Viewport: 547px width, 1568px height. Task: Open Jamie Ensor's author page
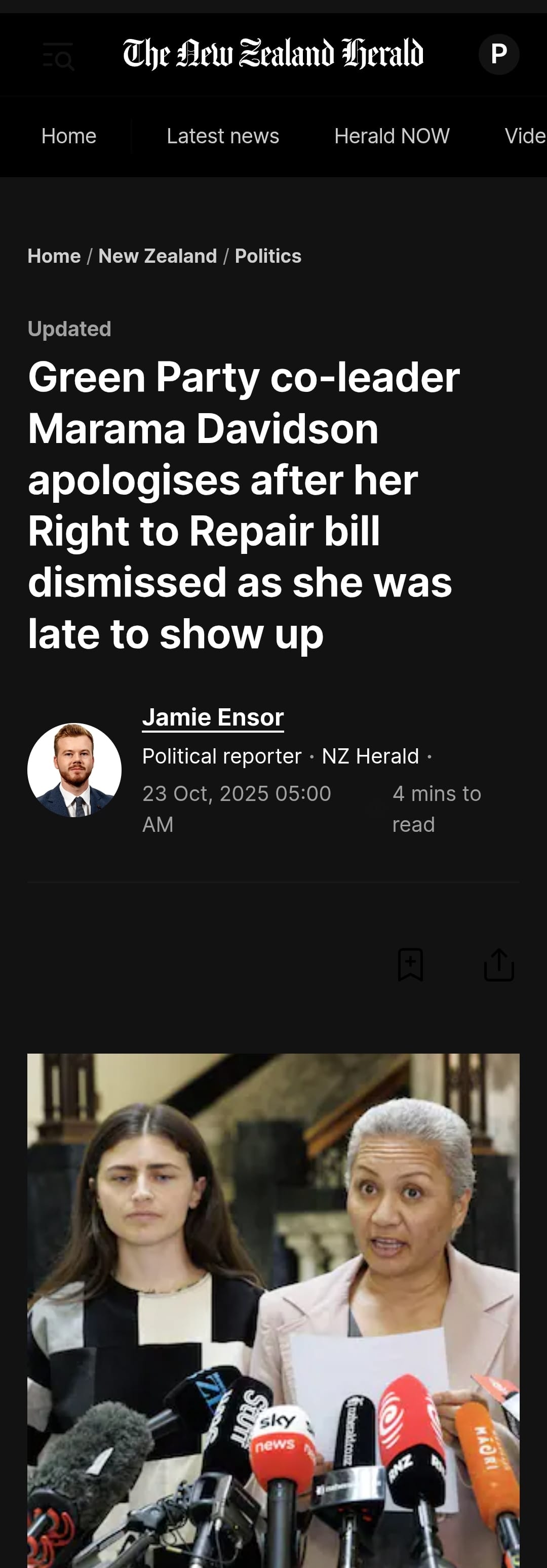point(213,717)
